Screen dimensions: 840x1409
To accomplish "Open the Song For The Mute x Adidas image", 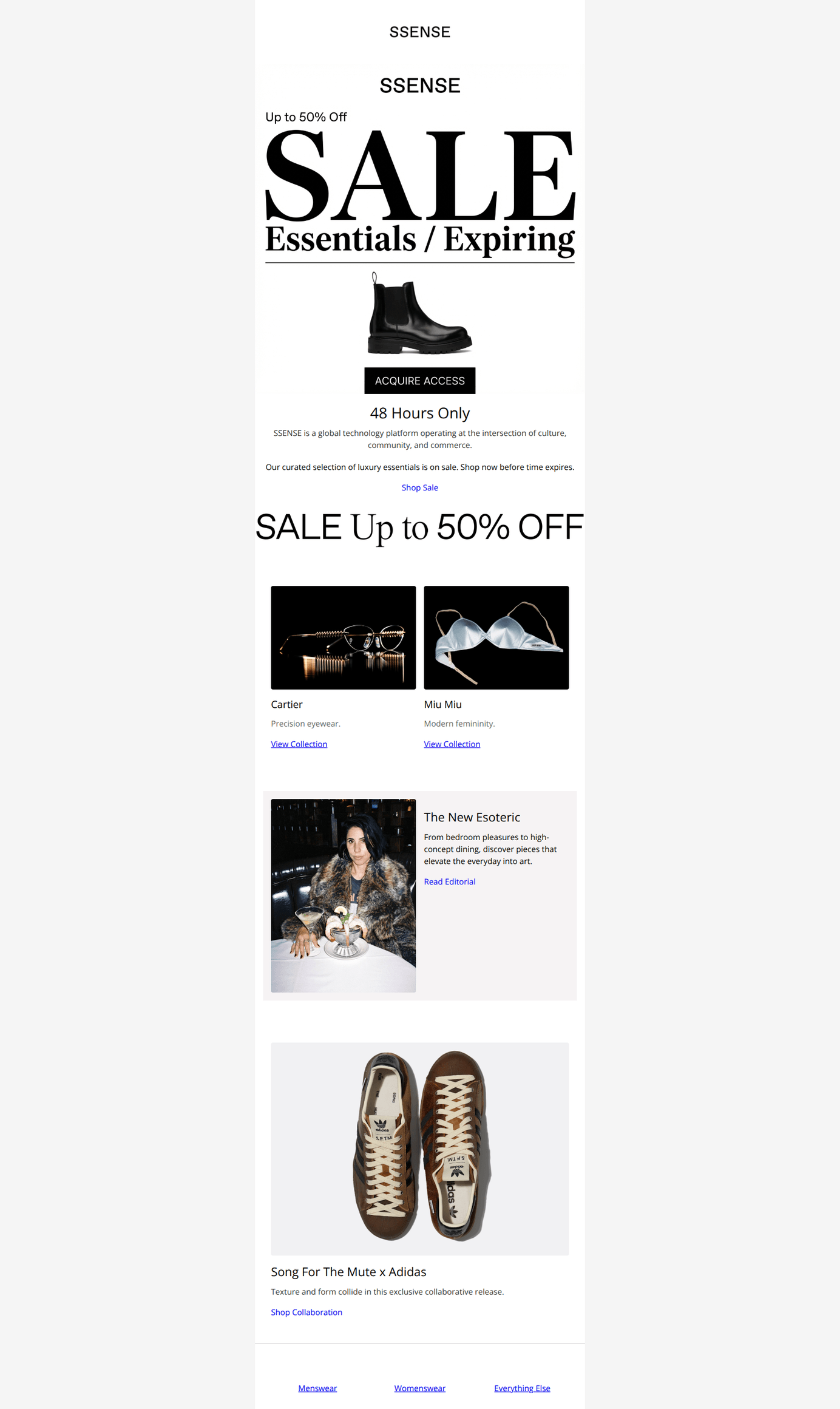I will pos(419,1149).
